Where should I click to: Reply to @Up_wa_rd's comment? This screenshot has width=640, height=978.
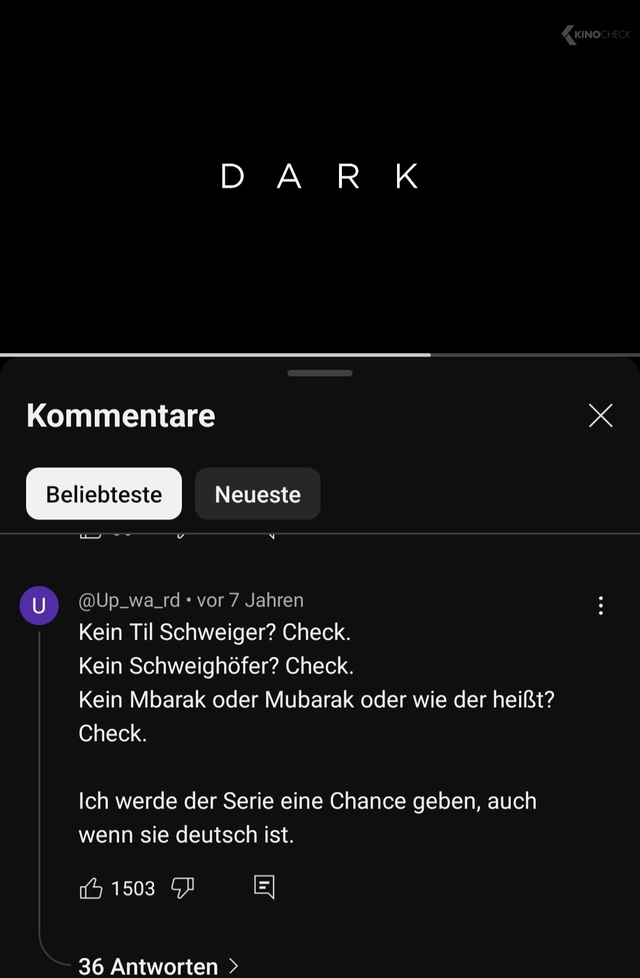pyautogui.click(x=264, y=887)
